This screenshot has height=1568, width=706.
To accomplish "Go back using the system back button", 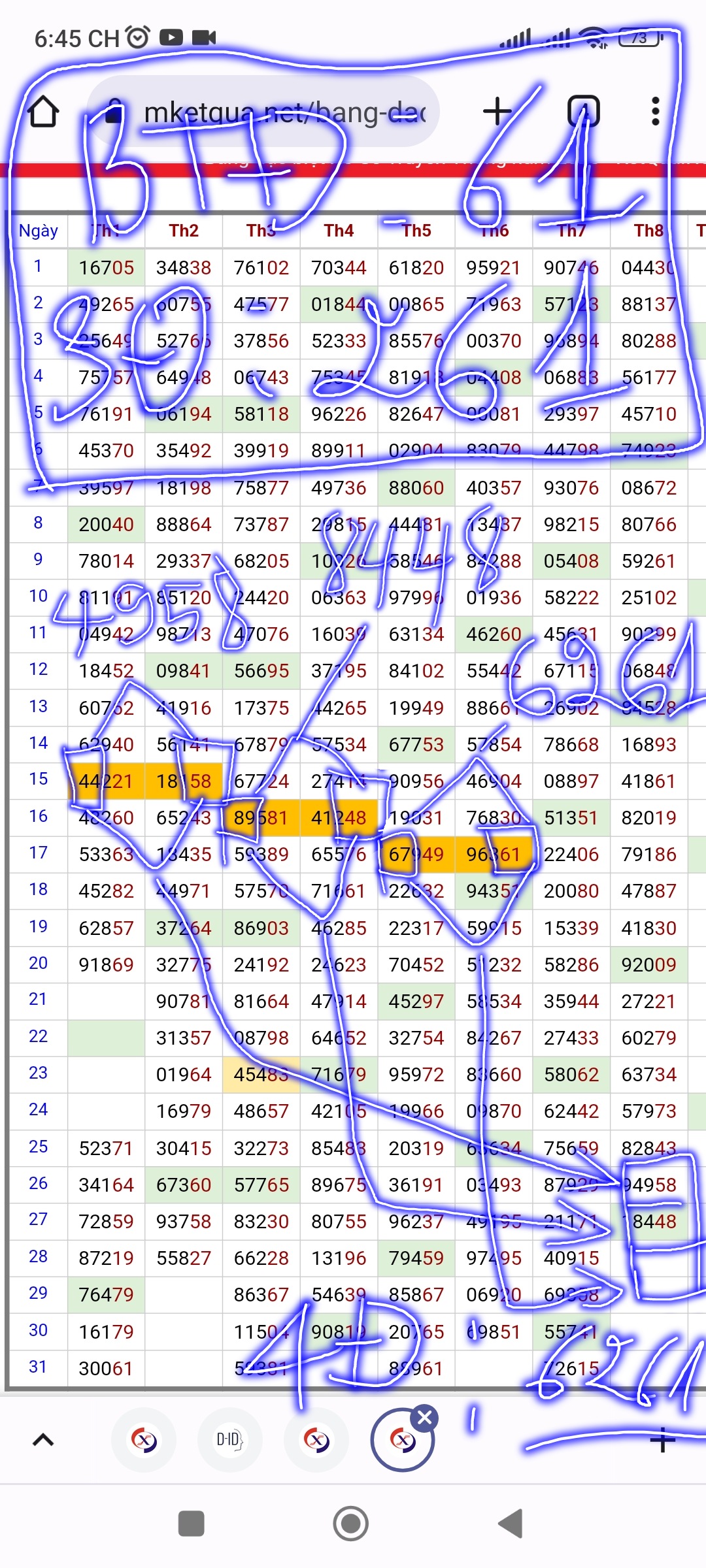I will [511, 1524].
